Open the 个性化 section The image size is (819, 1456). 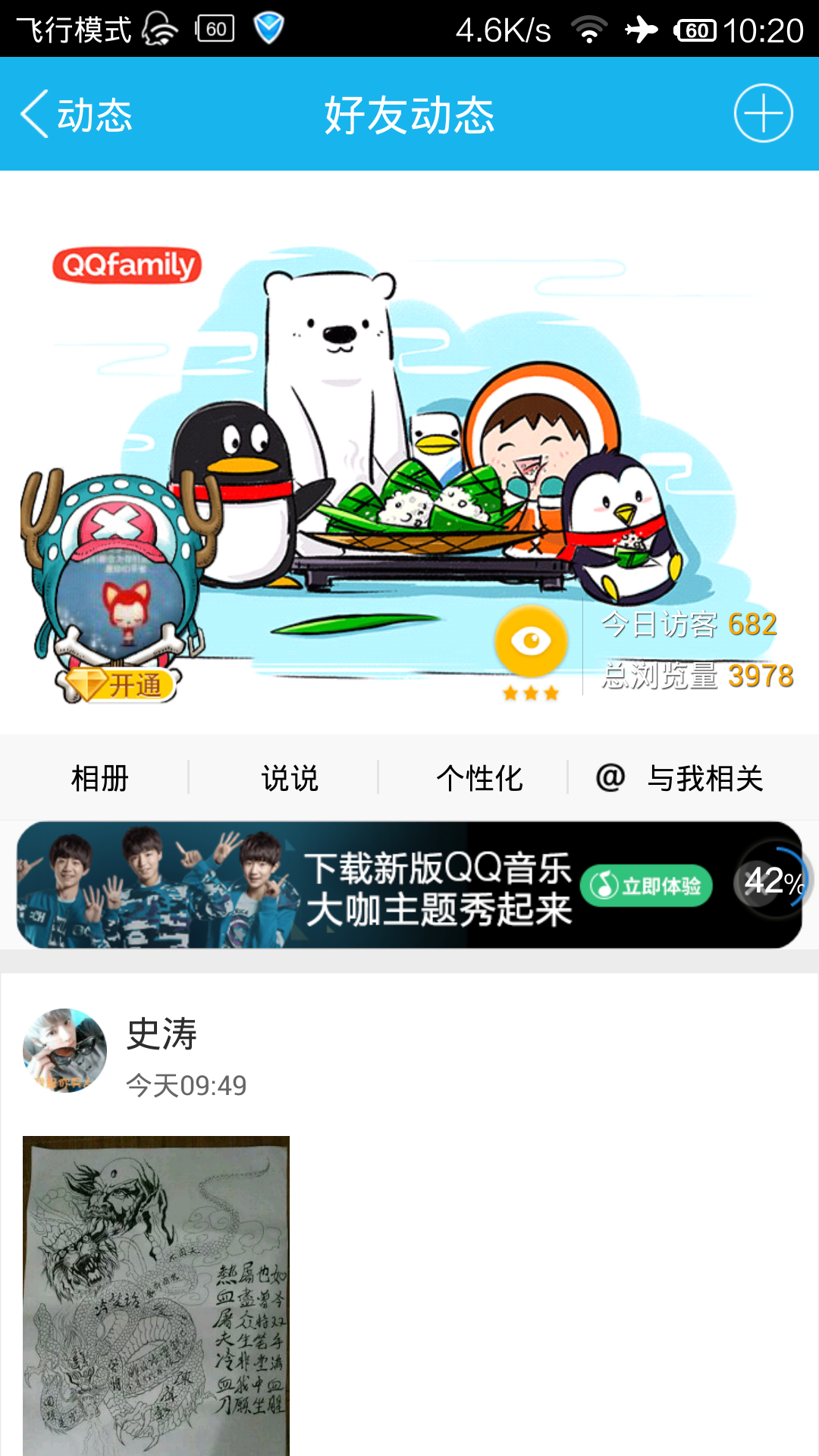tap(479, 778)
